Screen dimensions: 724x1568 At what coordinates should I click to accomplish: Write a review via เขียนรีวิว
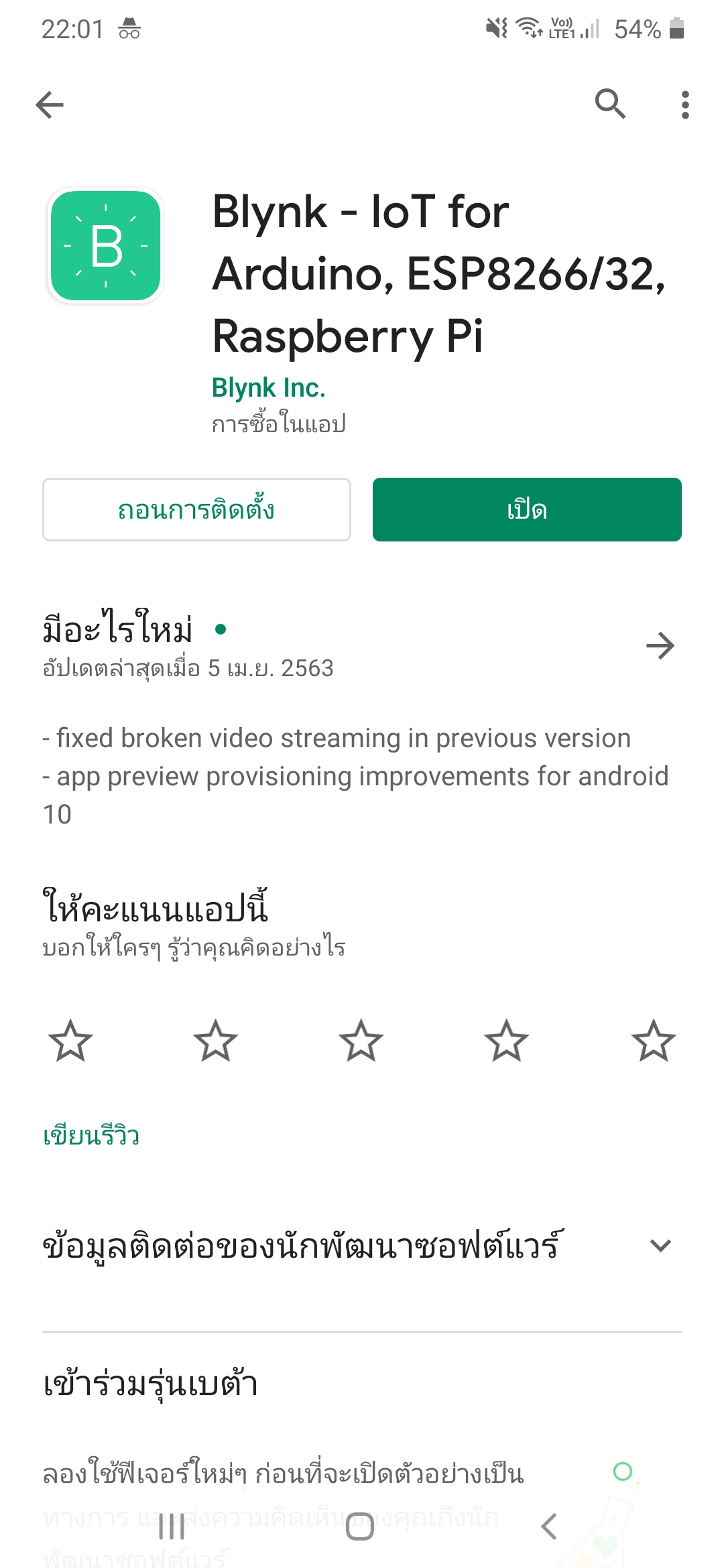(90, 1134)
